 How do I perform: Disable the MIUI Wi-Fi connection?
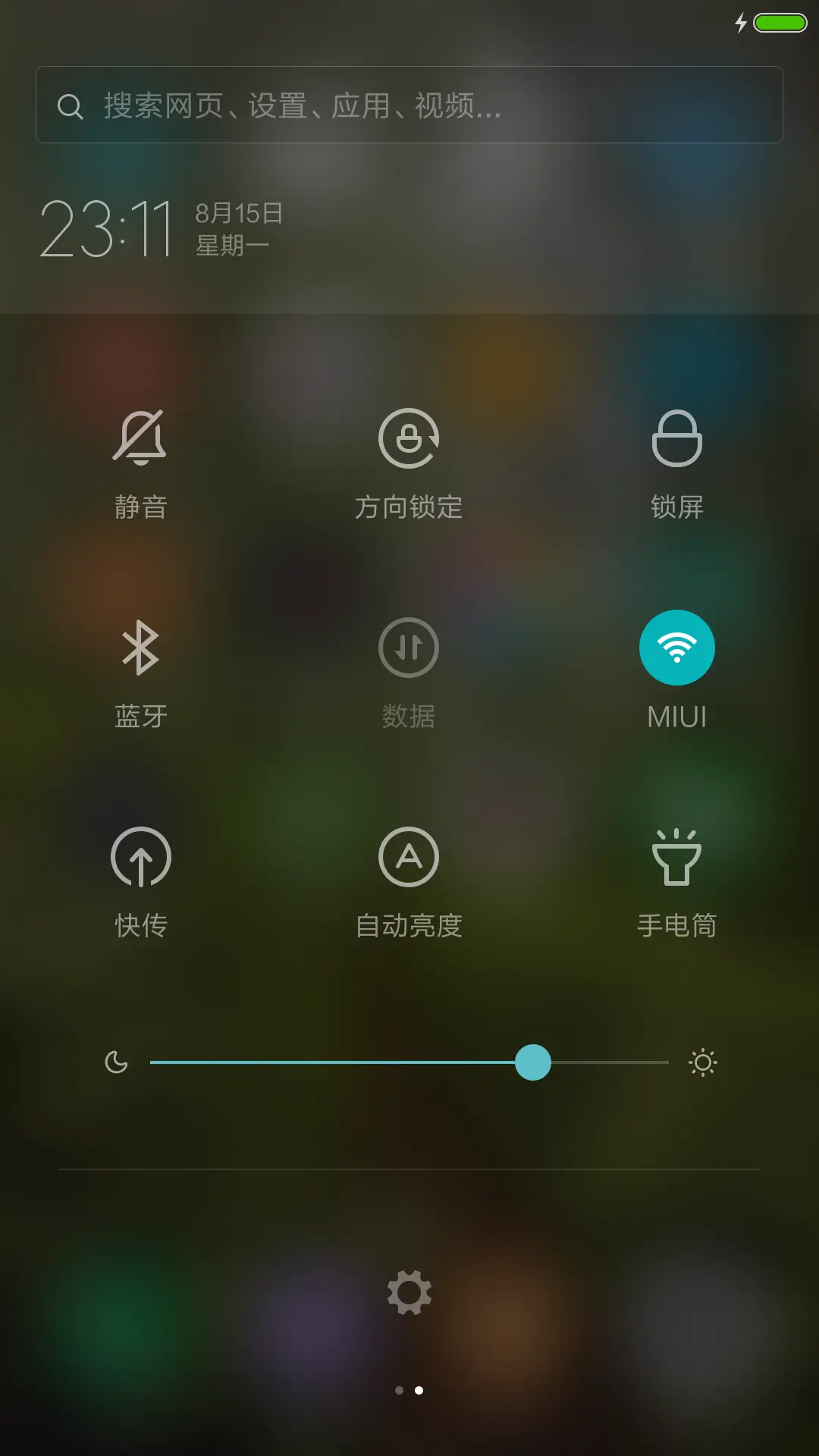tap(677, 647)
